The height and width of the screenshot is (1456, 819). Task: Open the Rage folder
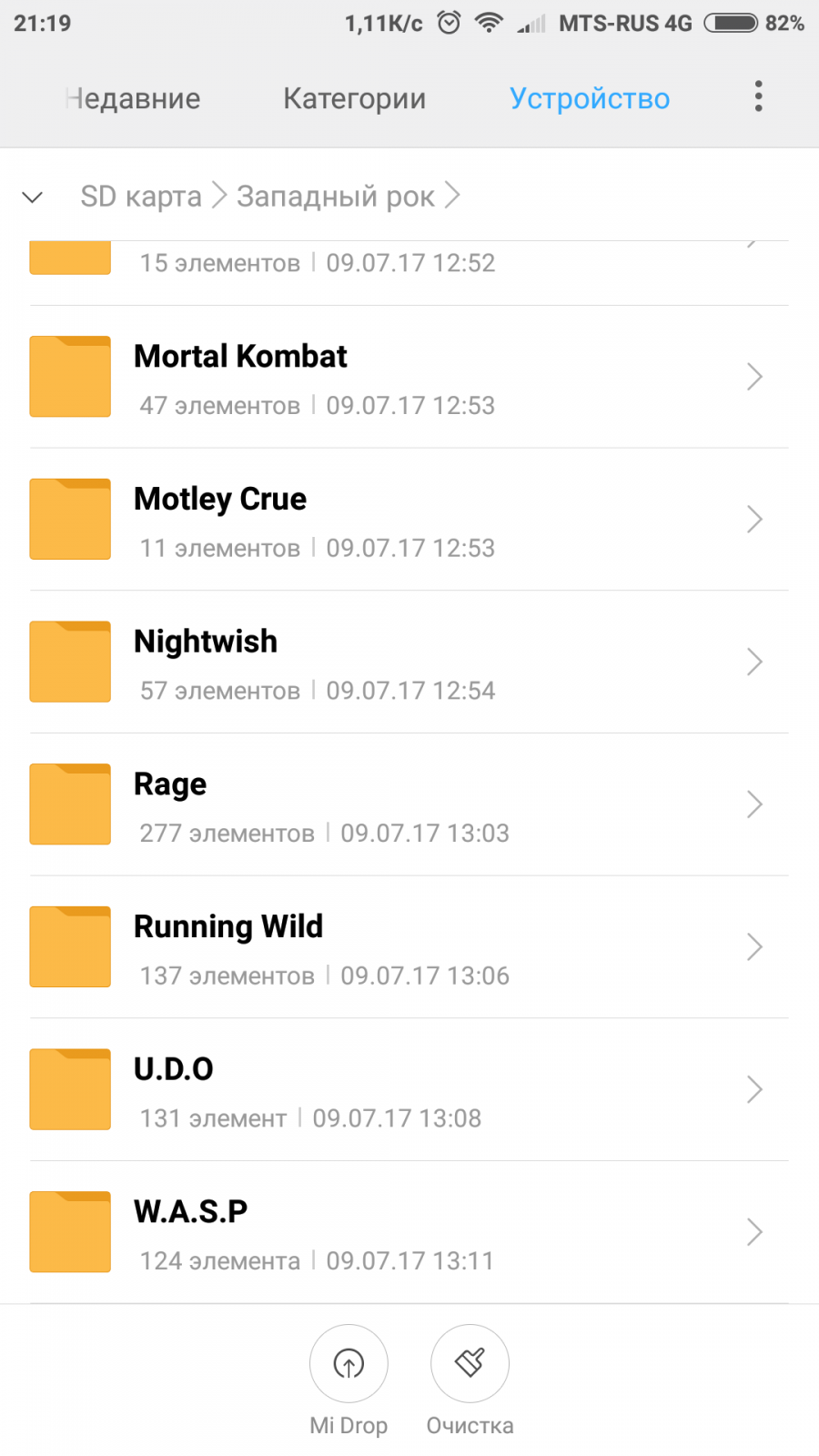[409, 804]
